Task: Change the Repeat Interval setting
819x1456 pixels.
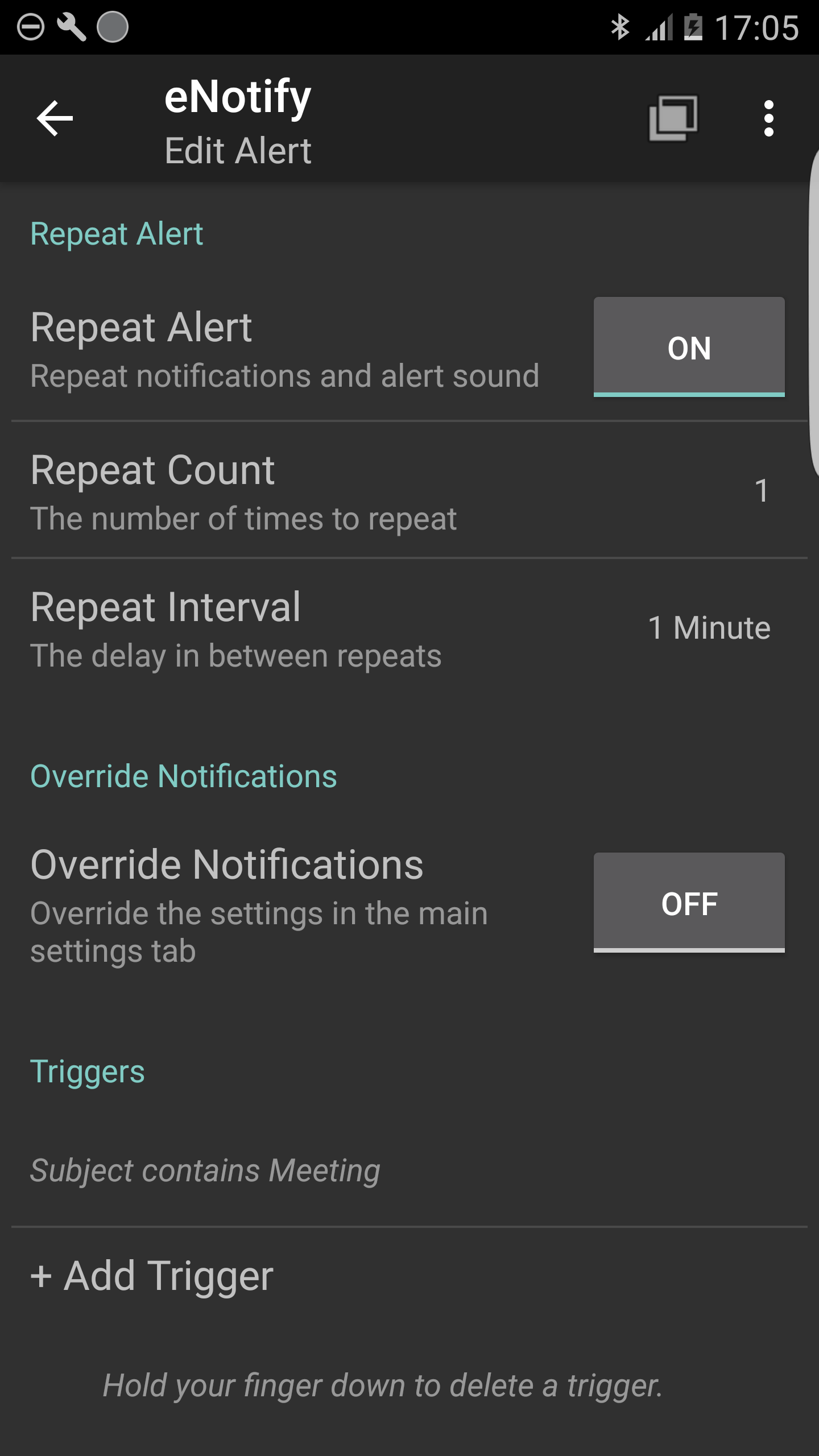Action: coord(409,628)
